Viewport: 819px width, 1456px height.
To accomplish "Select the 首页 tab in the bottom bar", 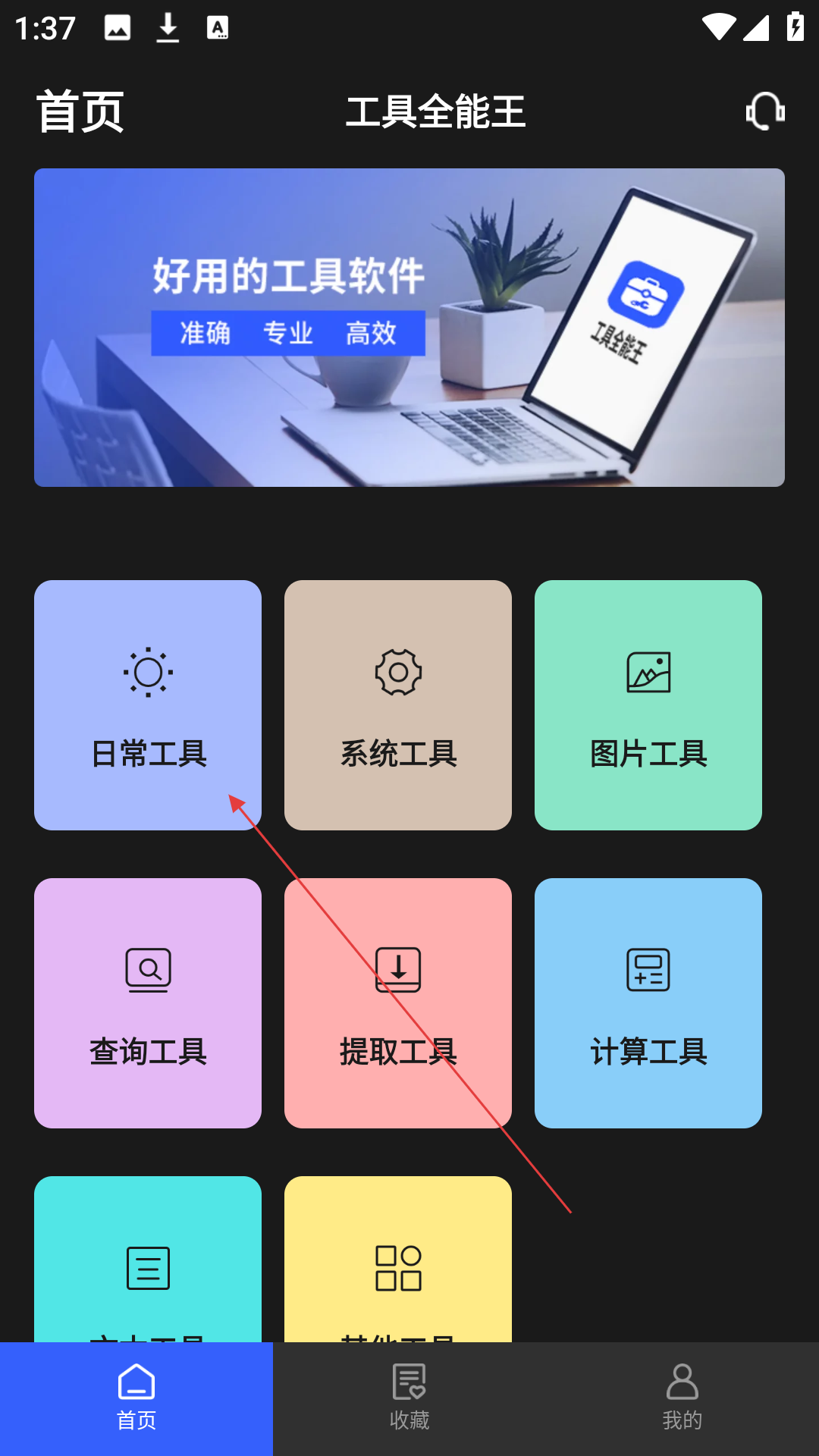I will [x=136, y=1399].
